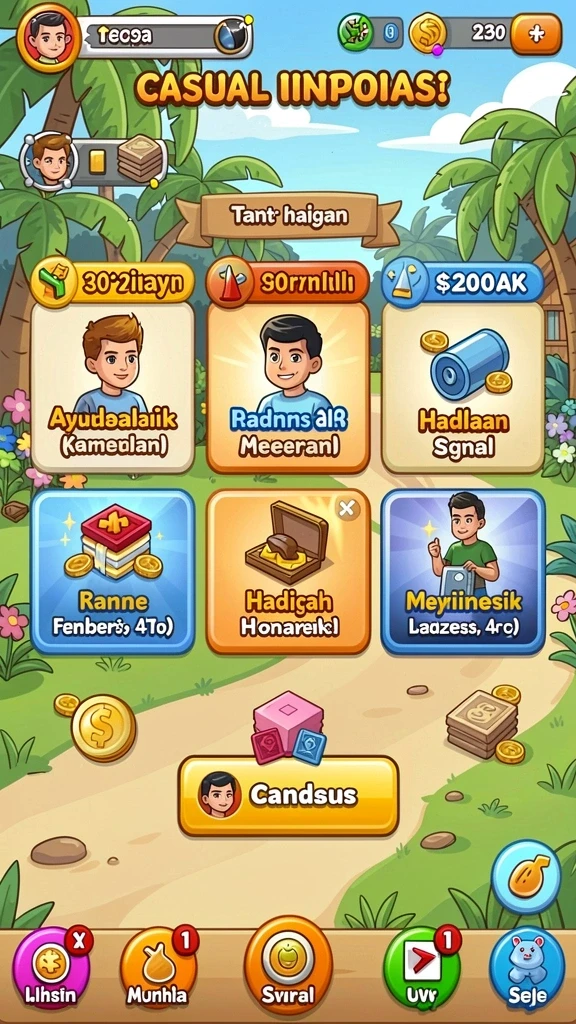Screen dimensions: 576x1024
Task: Tap the second avatar below the profile
Action: click(x=49, y=160)
